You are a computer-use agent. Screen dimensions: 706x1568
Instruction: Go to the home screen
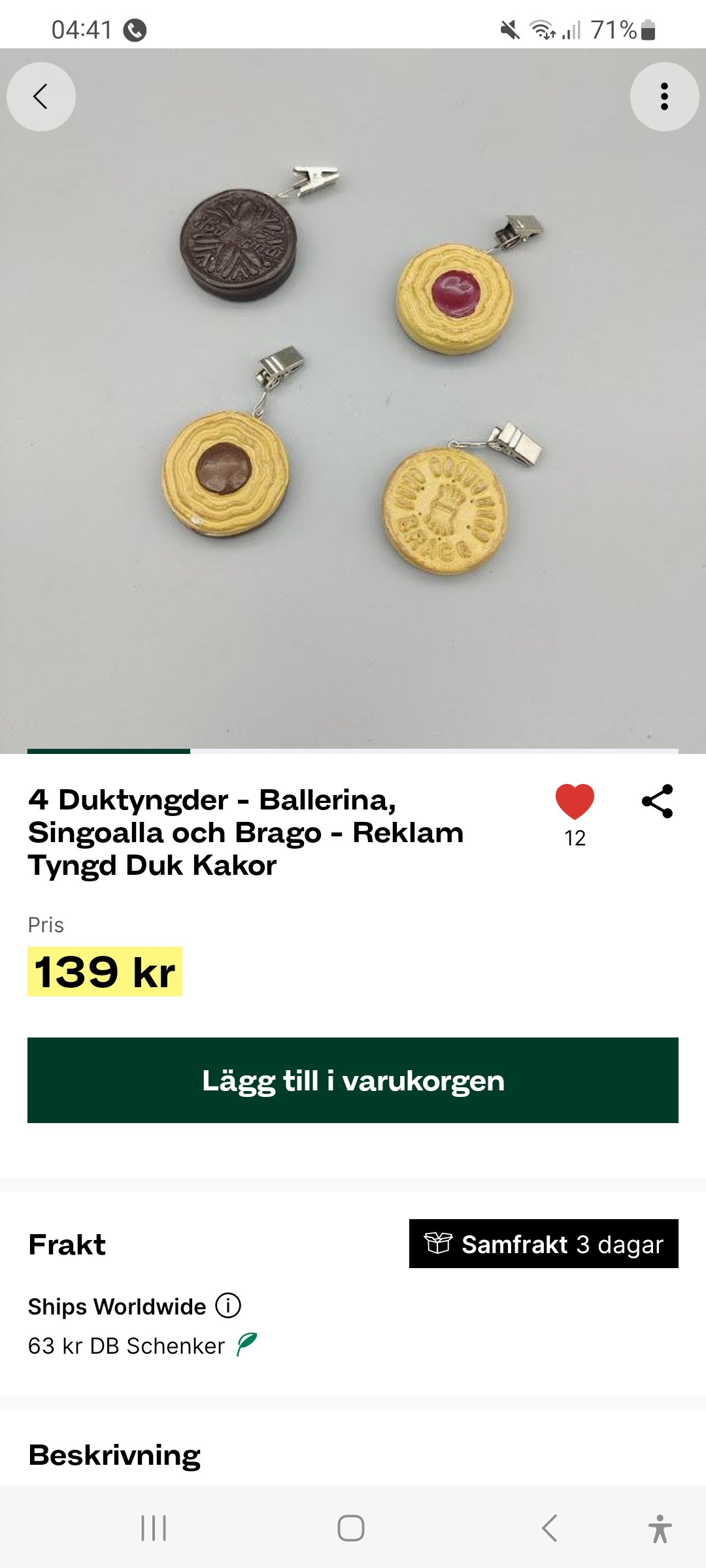click(351, 1528)
